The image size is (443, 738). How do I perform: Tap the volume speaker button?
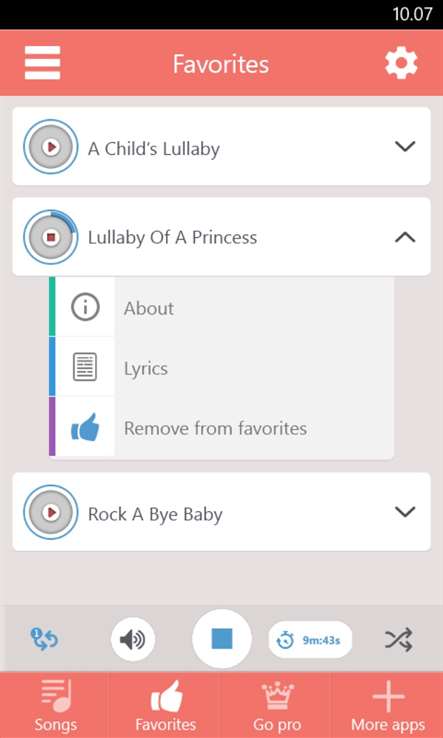pos(133,640)
